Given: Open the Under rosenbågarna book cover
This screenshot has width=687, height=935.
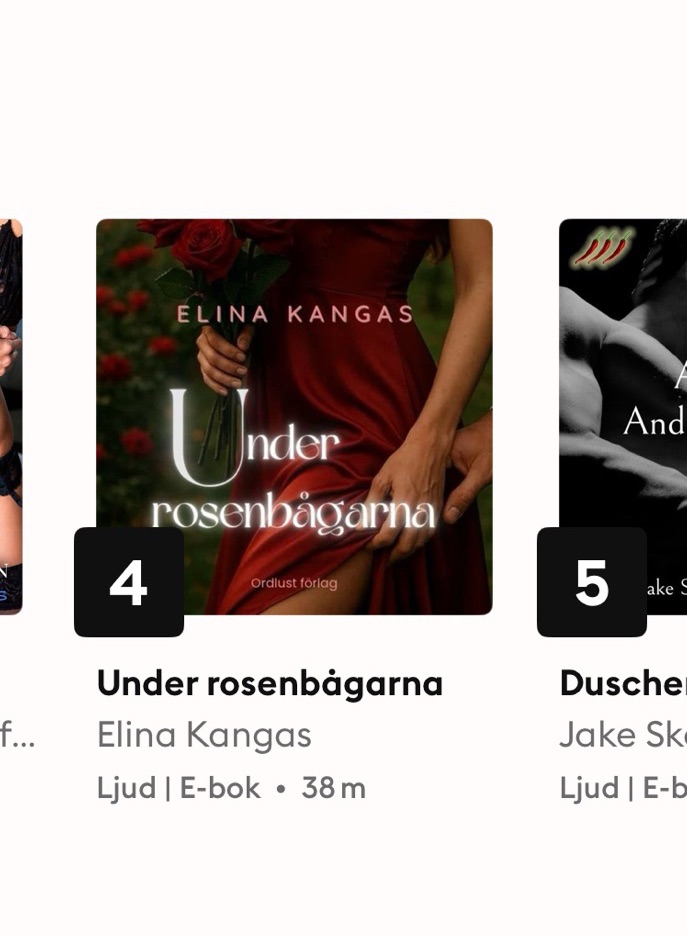Looking at the screenshot, I should tap(294, 415).
